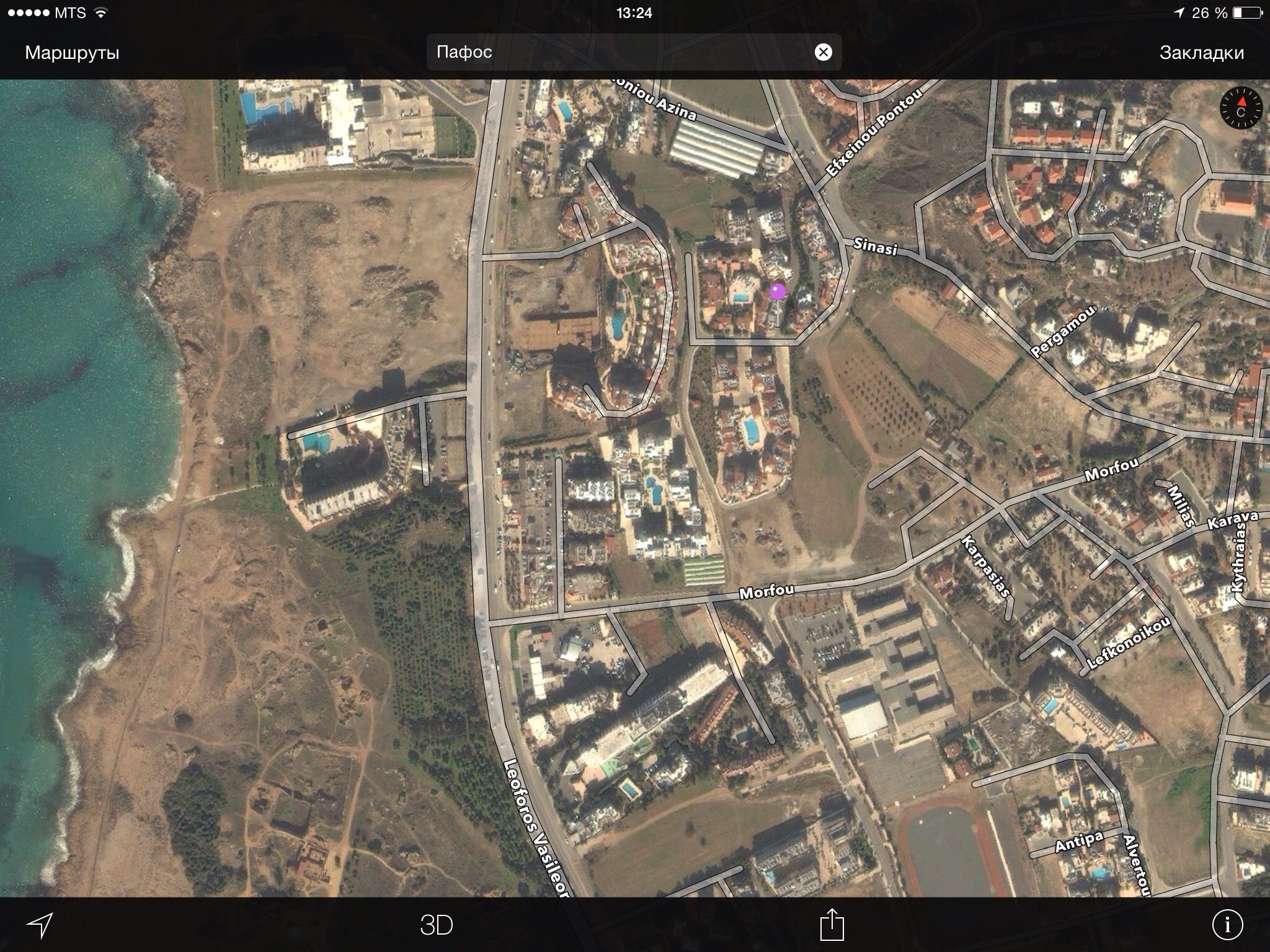The height and width of the screenshot is (952, 1270).
Task: Open Закладки bookmarks
Action: point(1201,53)
